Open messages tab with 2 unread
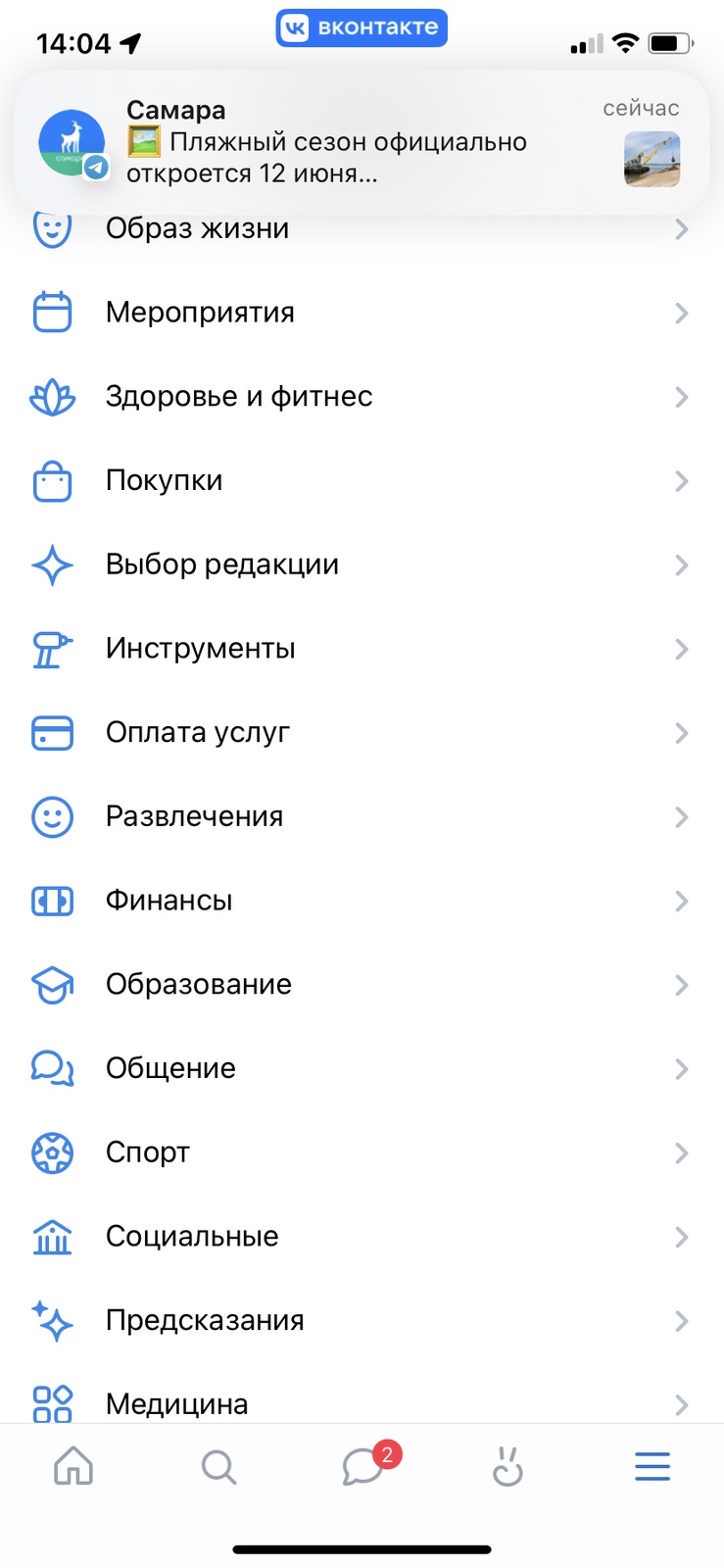The height and width of the screenshot is (1568, 724). tap(363, 1467)
